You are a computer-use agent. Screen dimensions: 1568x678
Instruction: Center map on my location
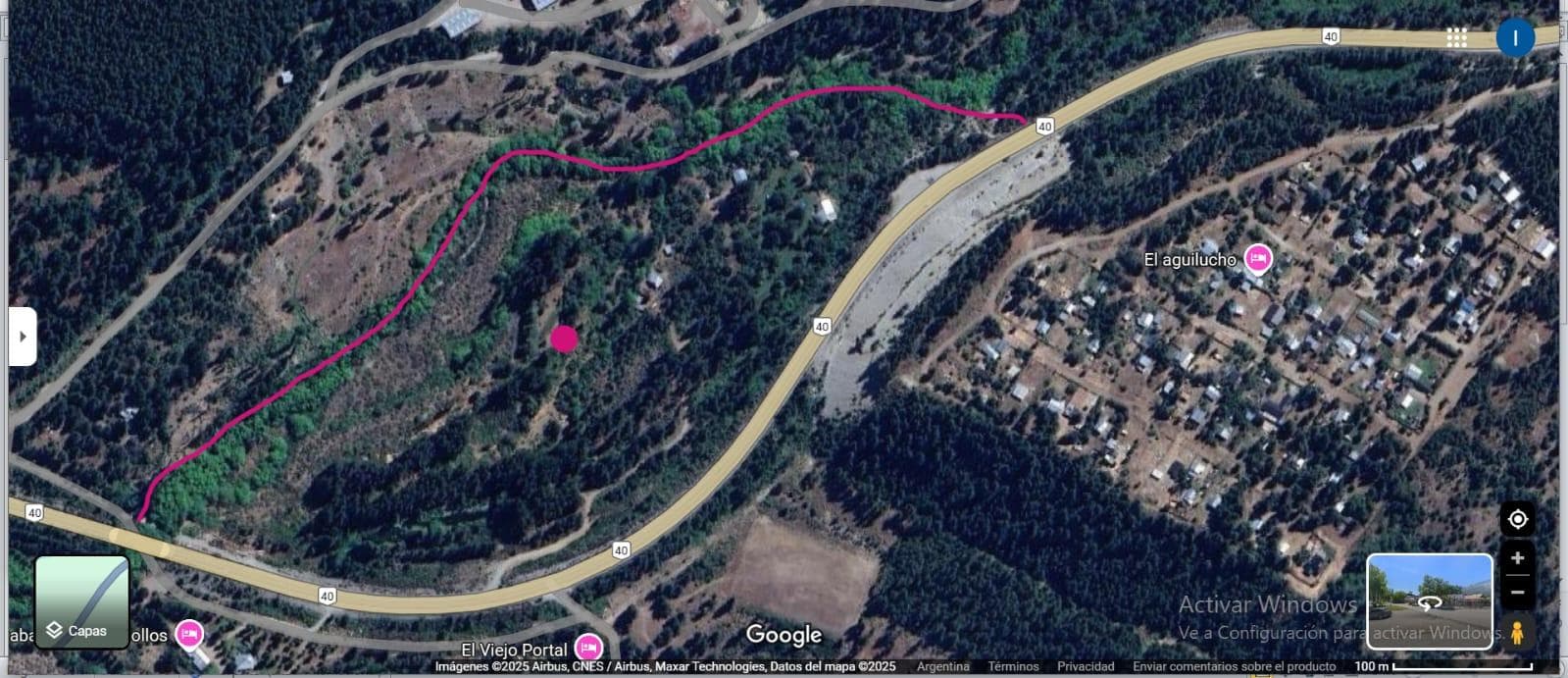coord(1517,519)
